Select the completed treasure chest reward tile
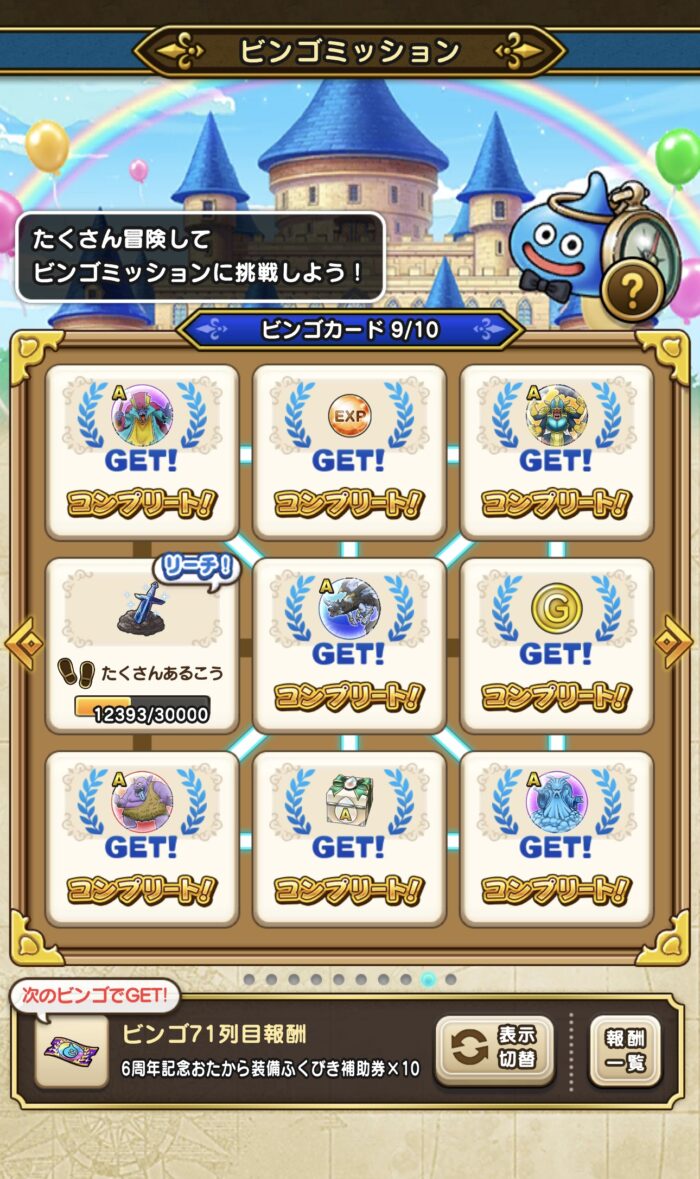The width and height of the screenshot is (700, 1179). click(x=349, y=838)
